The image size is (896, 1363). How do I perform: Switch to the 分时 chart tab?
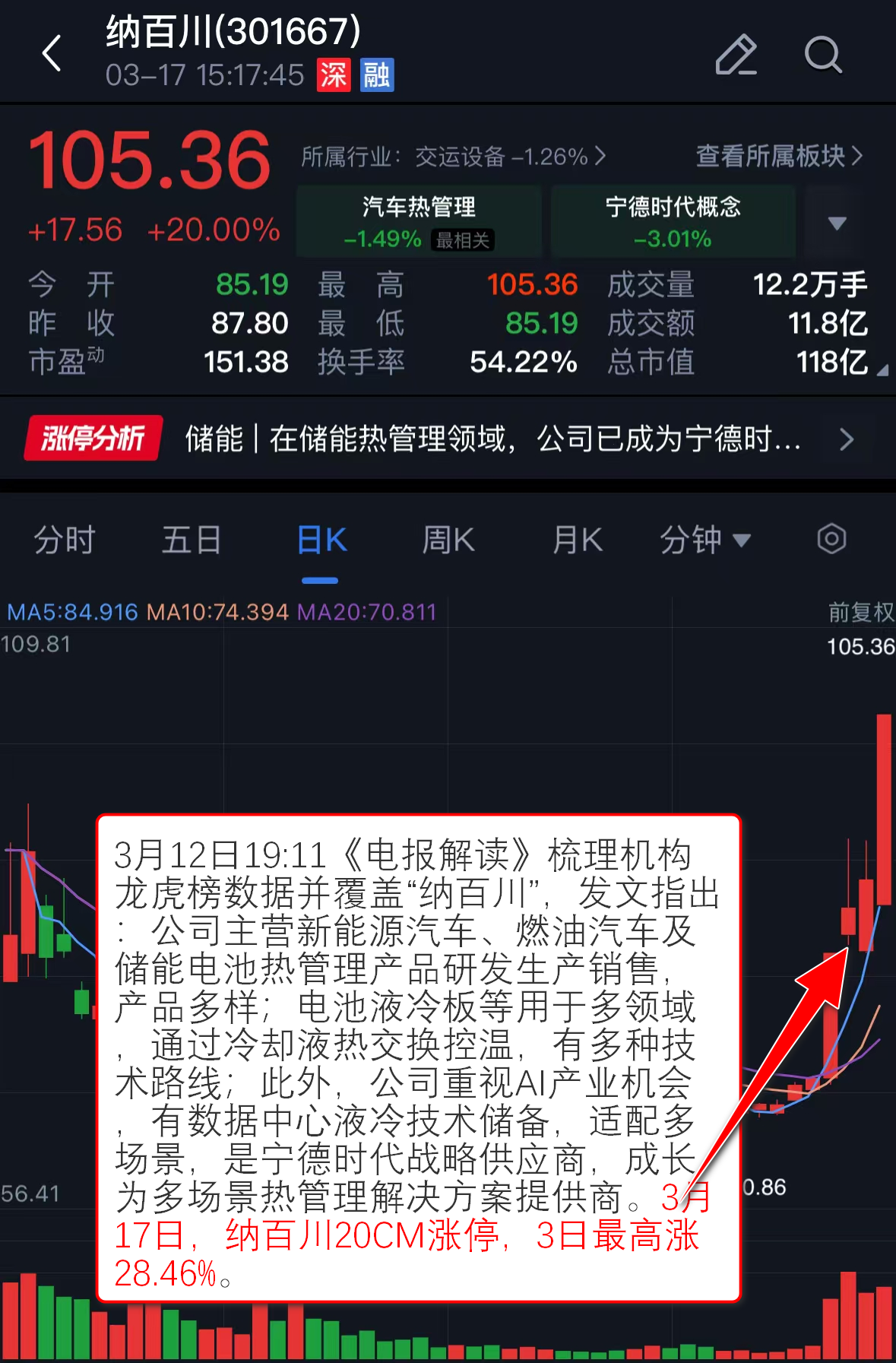[65, 540]
